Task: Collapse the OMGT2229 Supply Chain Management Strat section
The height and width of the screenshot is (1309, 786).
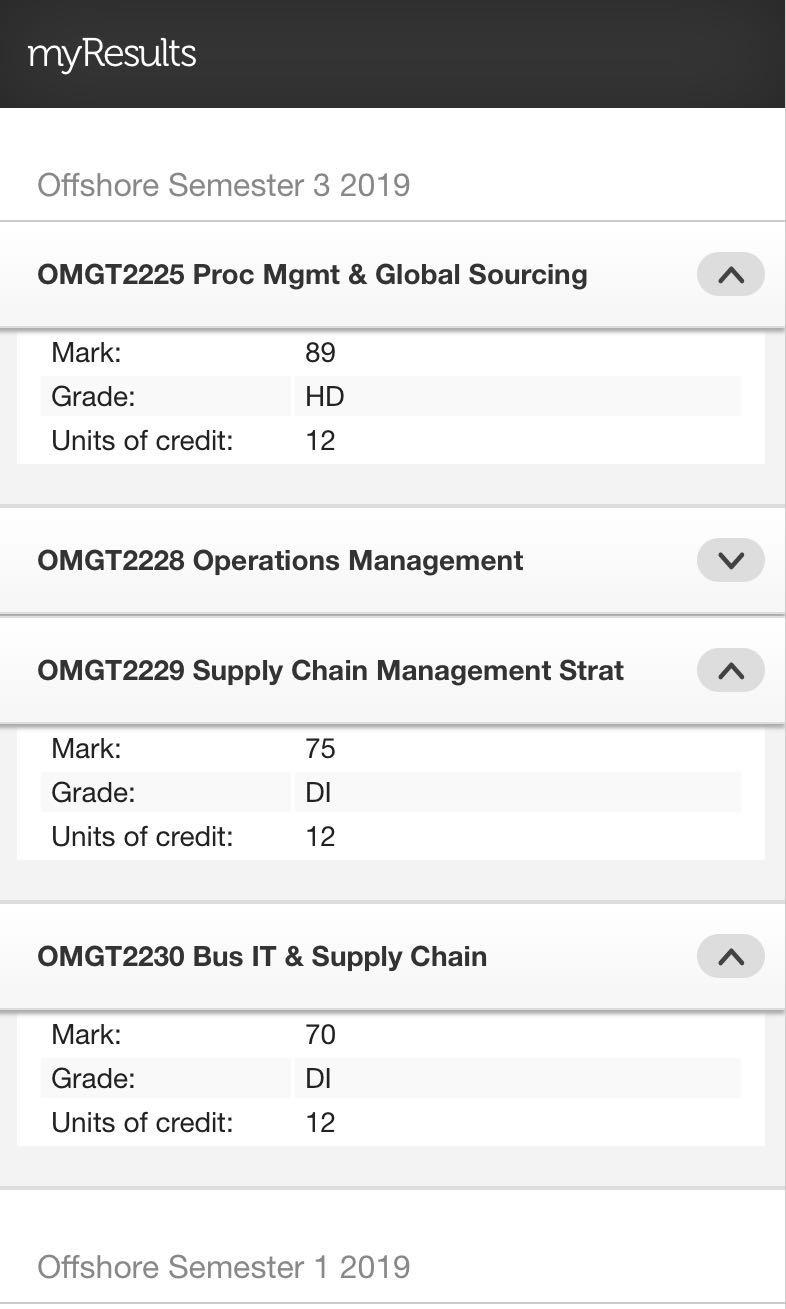Action: pos(730,670)
